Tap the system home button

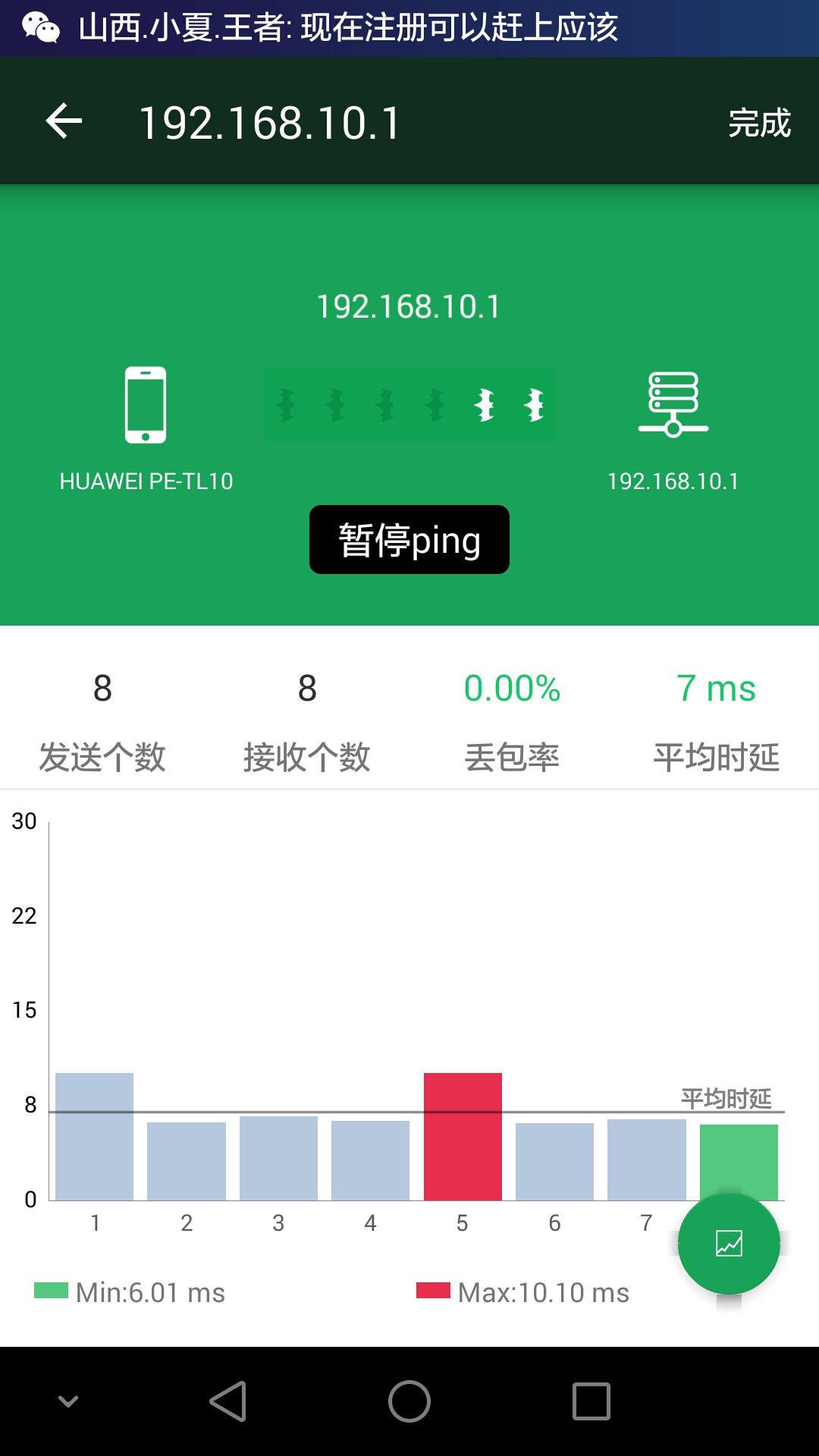tap(409, 1401)
